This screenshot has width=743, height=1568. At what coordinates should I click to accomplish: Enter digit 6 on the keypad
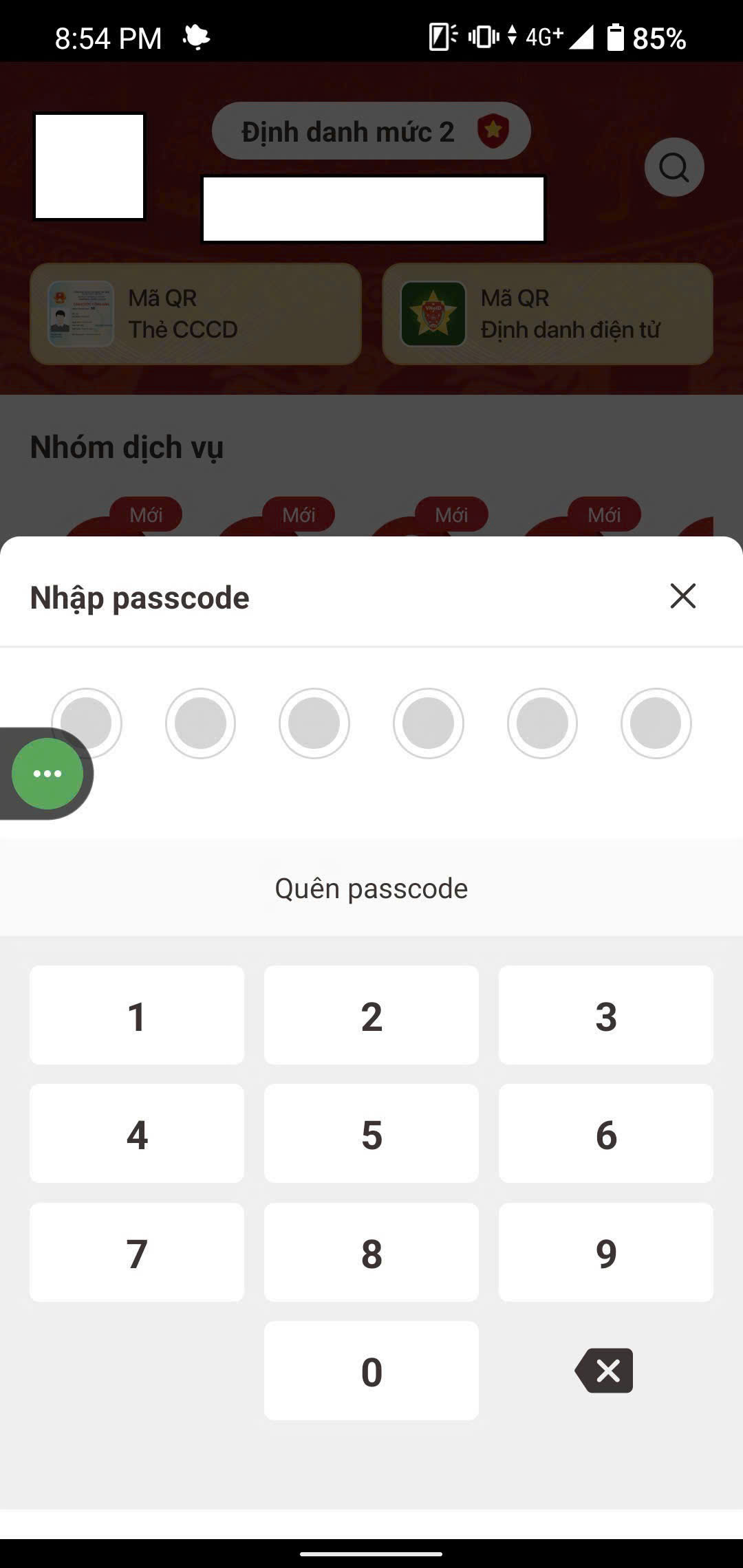(605, 1134)
